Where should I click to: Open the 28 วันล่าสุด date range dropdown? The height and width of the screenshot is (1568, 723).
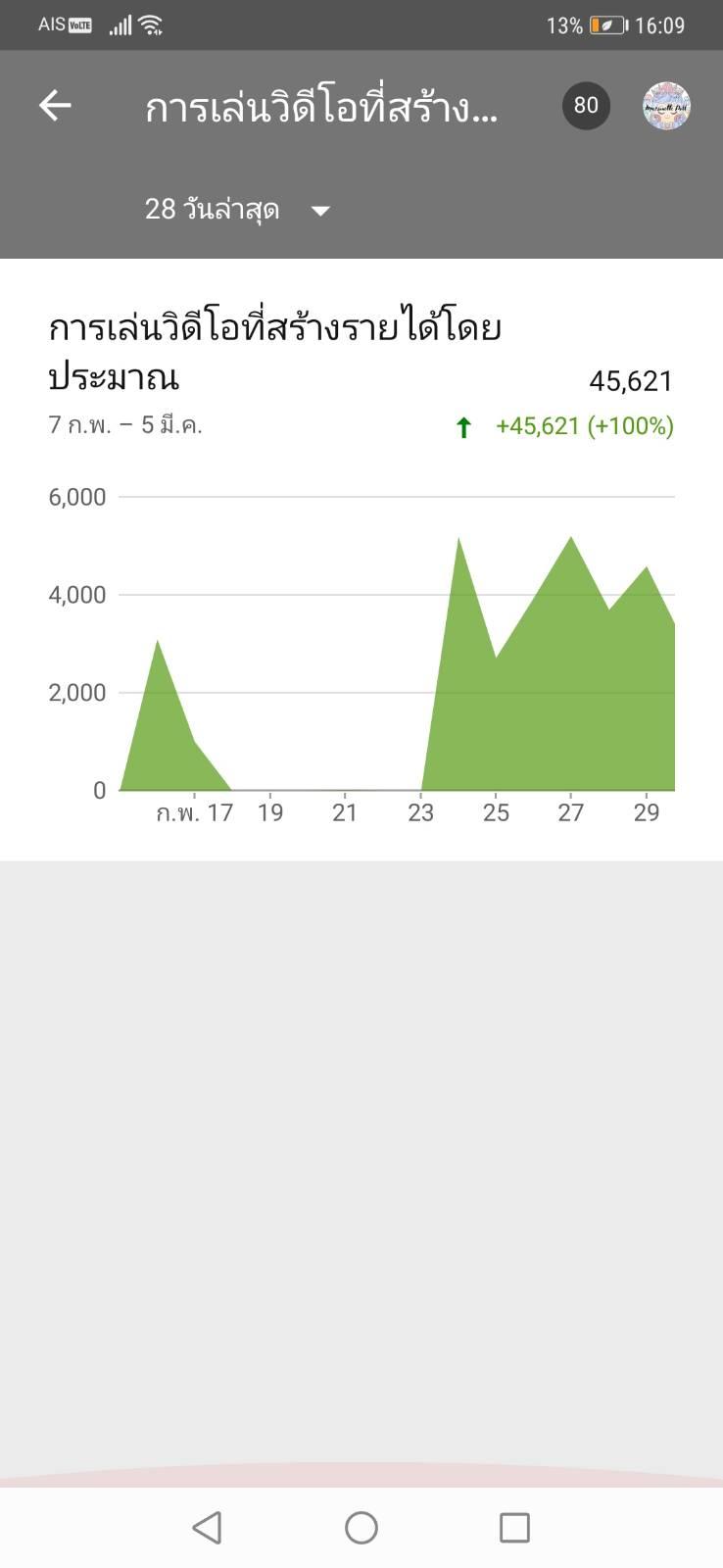point(238,210)
